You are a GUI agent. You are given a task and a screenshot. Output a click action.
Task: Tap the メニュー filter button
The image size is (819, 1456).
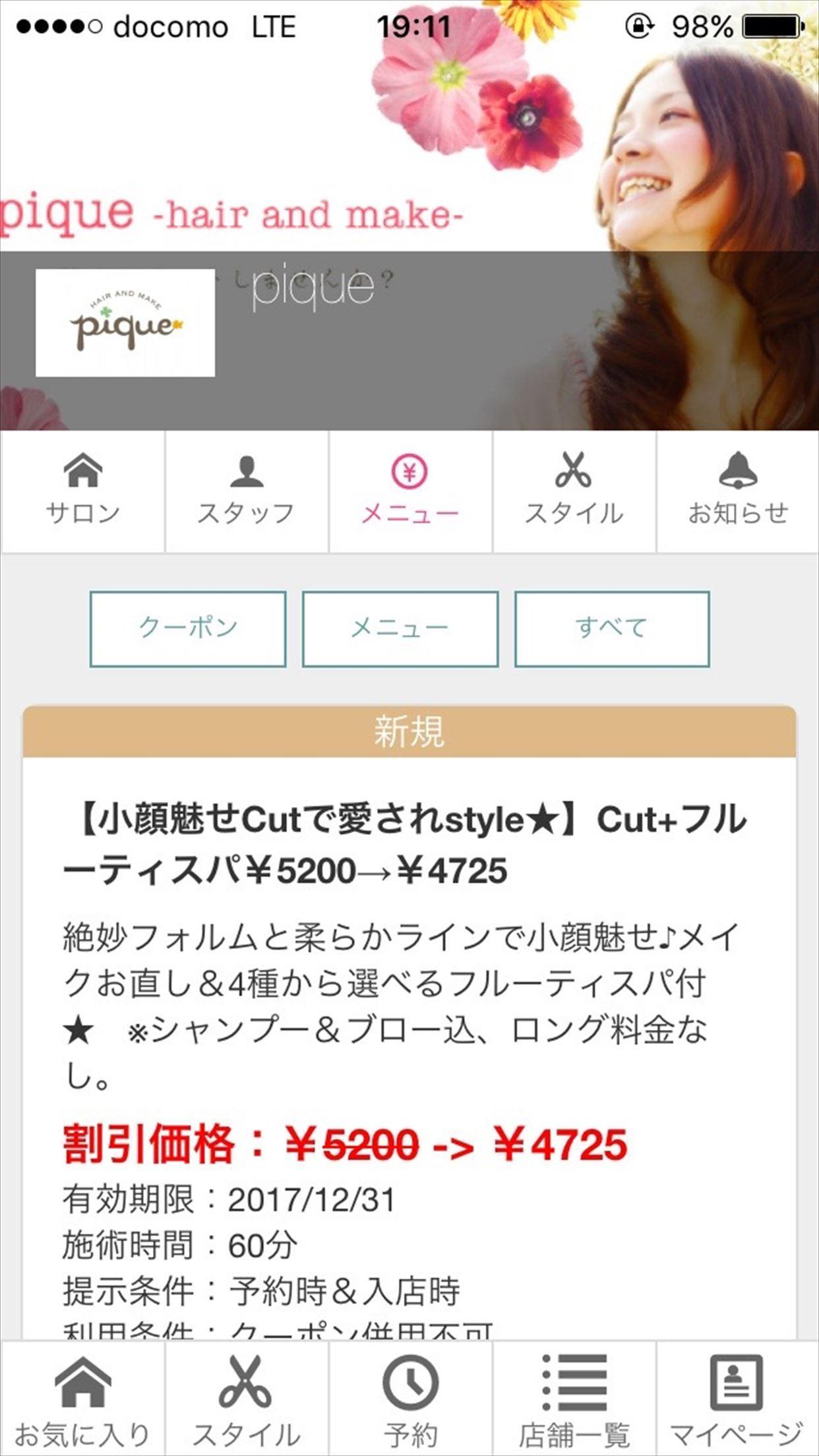pyautogui.click(x=400, y=628)
